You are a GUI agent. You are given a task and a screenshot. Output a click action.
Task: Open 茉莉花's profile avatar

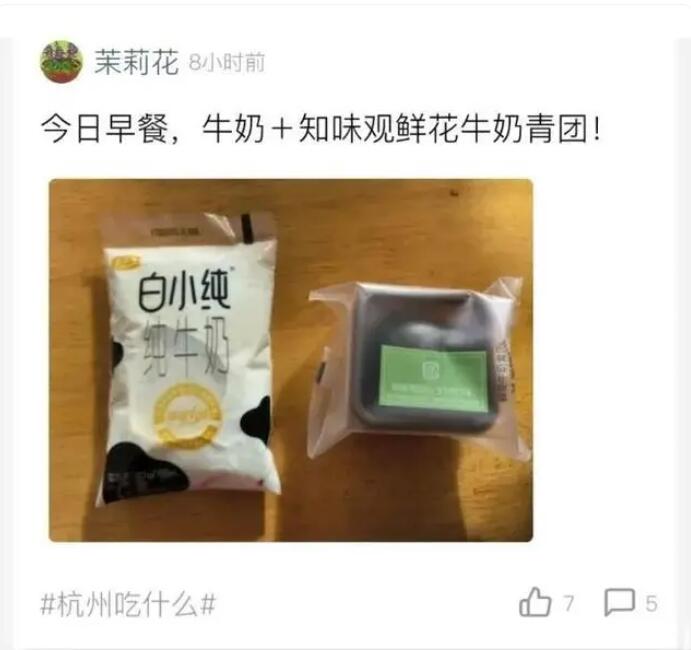(61, 62)
